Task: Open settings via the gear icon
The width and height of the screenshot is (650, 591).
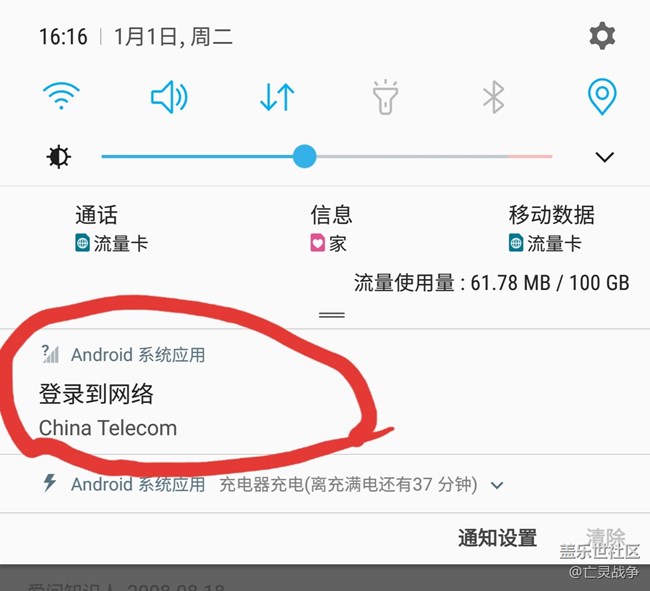Action: (601, 37)
